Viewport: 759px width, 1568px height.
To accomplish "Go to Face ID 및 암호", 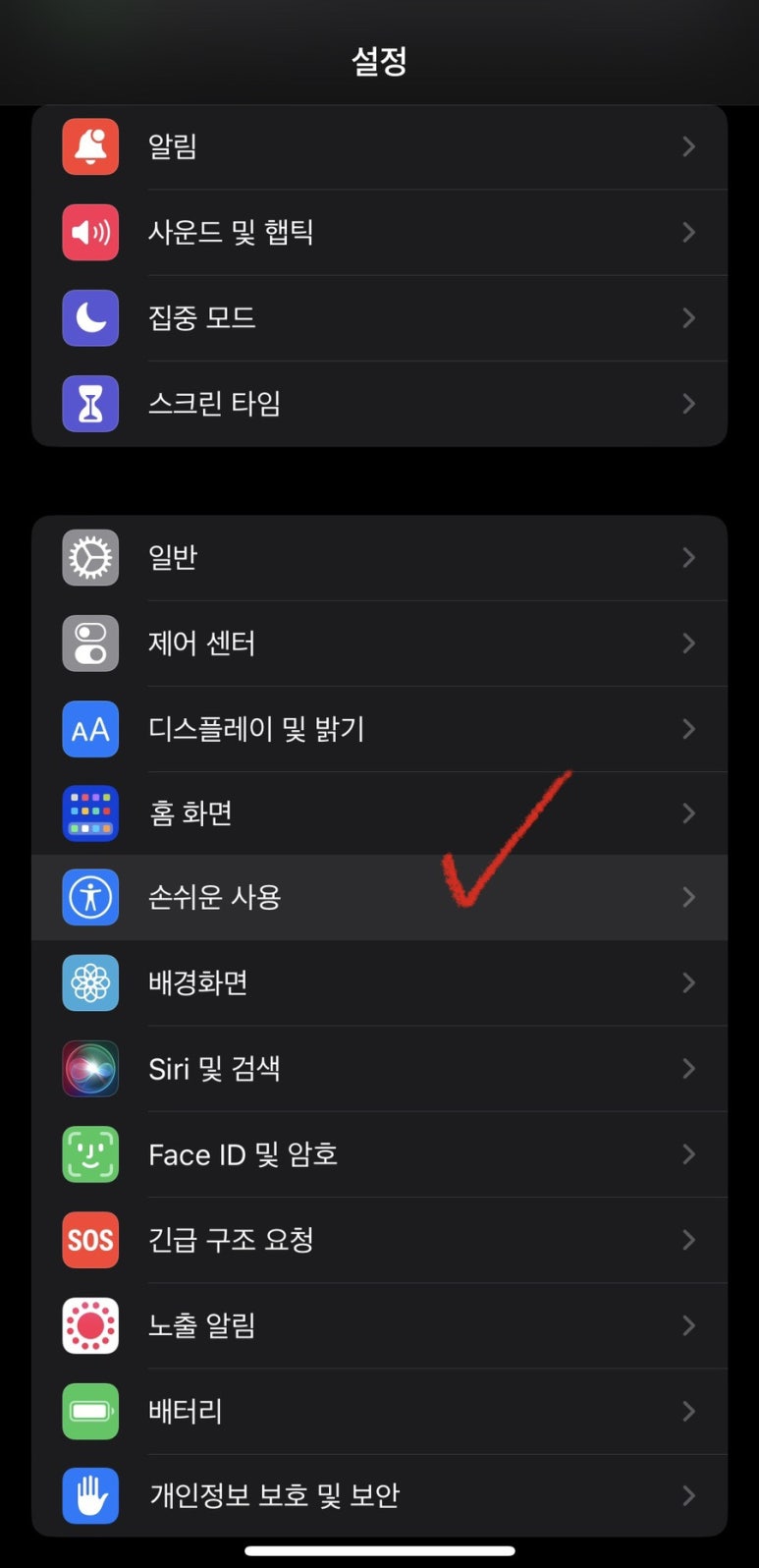I will tap(379, 1154).
